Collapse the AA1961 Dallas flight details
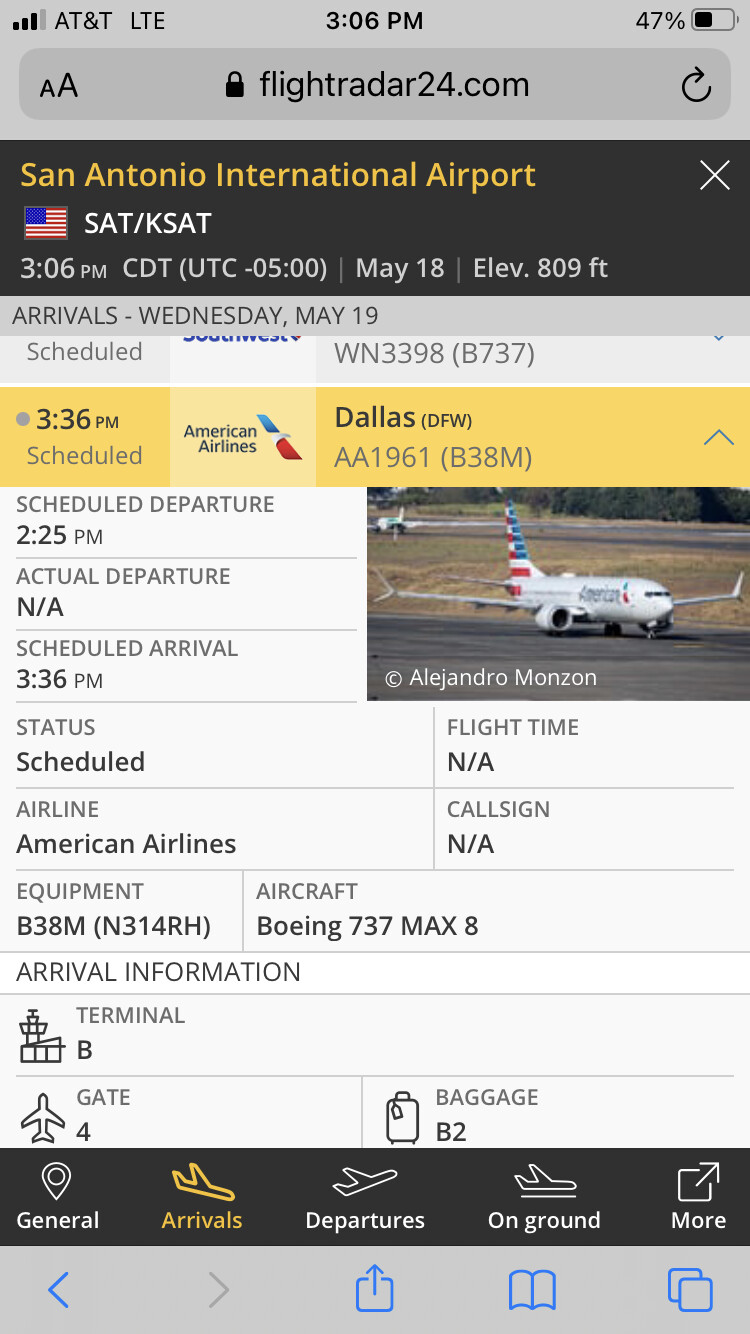 click(x=718, y=437)
